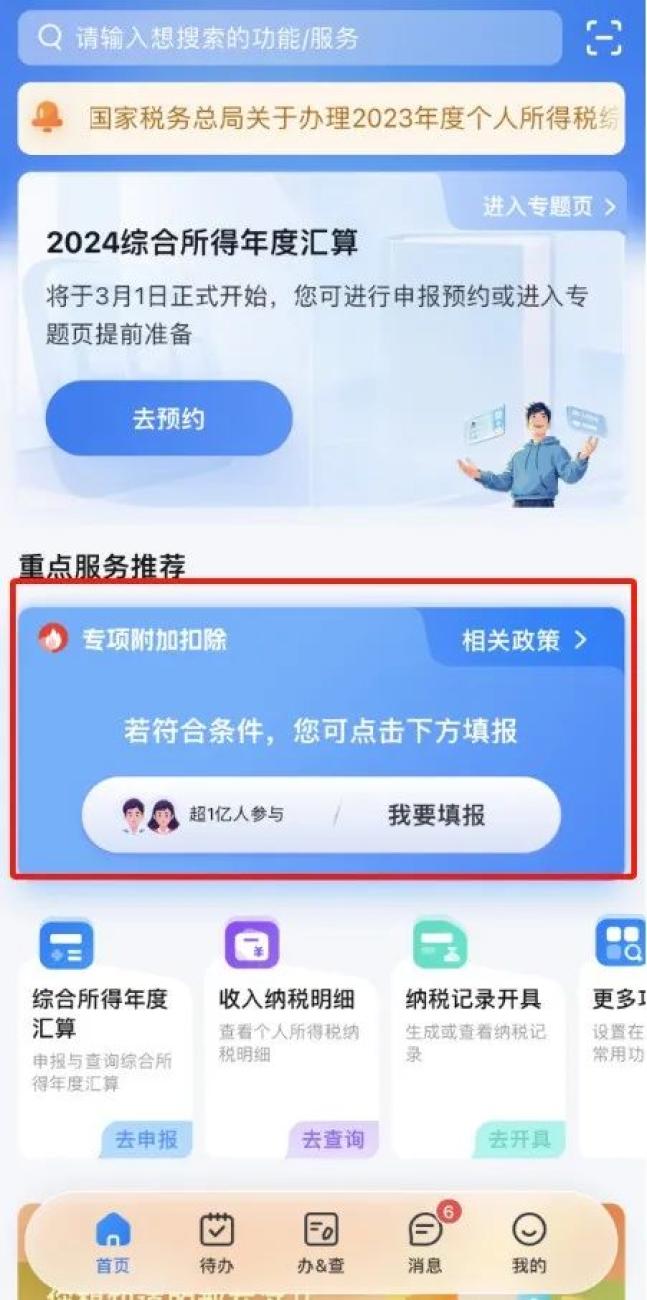The image size is (647, 1300).
Task: Tap 我要填报 to fill deductions
Action: tap(436, 815)
